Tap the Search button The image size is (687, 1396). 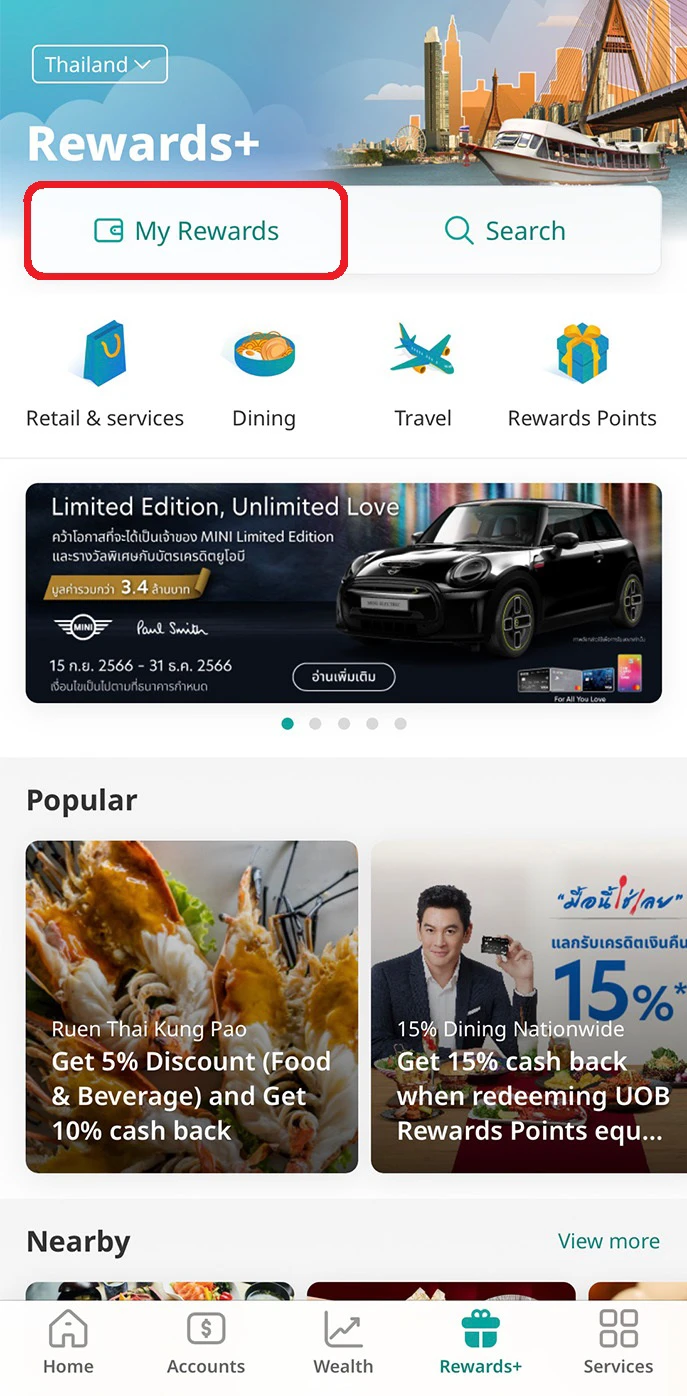(504, 231)
